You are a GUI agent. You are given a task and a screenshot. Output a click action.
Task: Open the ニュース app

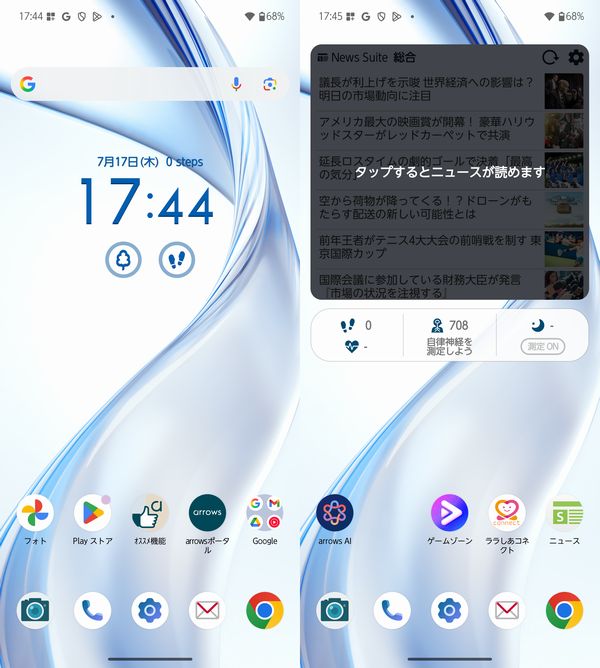pos(565,513)
